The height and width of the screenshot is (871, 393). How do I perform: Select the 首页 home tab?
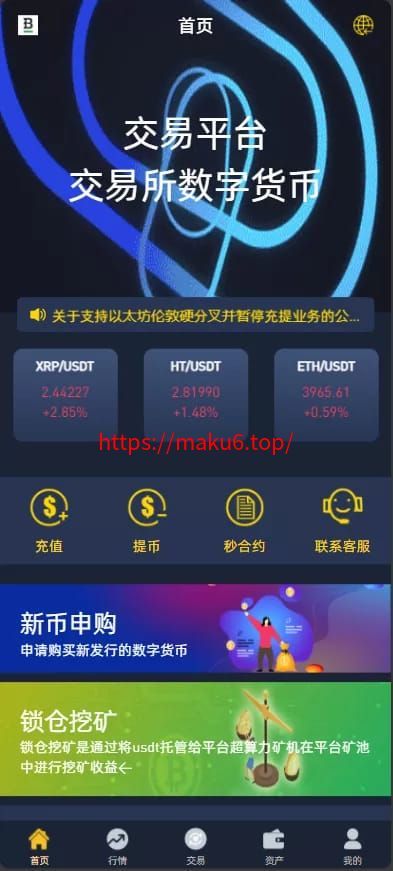pyautogui.click(x=39, y=847)
